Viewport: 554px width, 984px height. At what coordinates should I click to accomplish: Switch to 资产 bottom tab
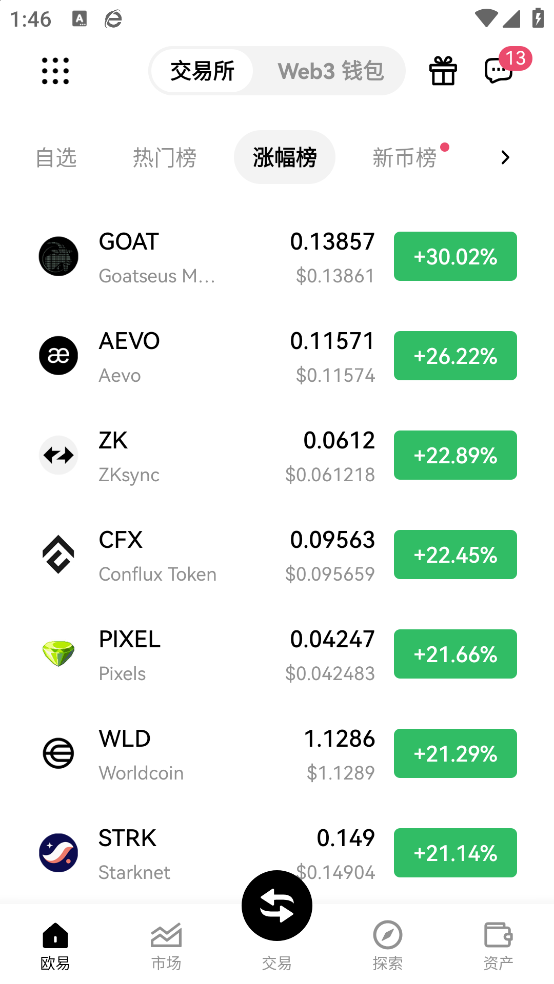(498, 946)
